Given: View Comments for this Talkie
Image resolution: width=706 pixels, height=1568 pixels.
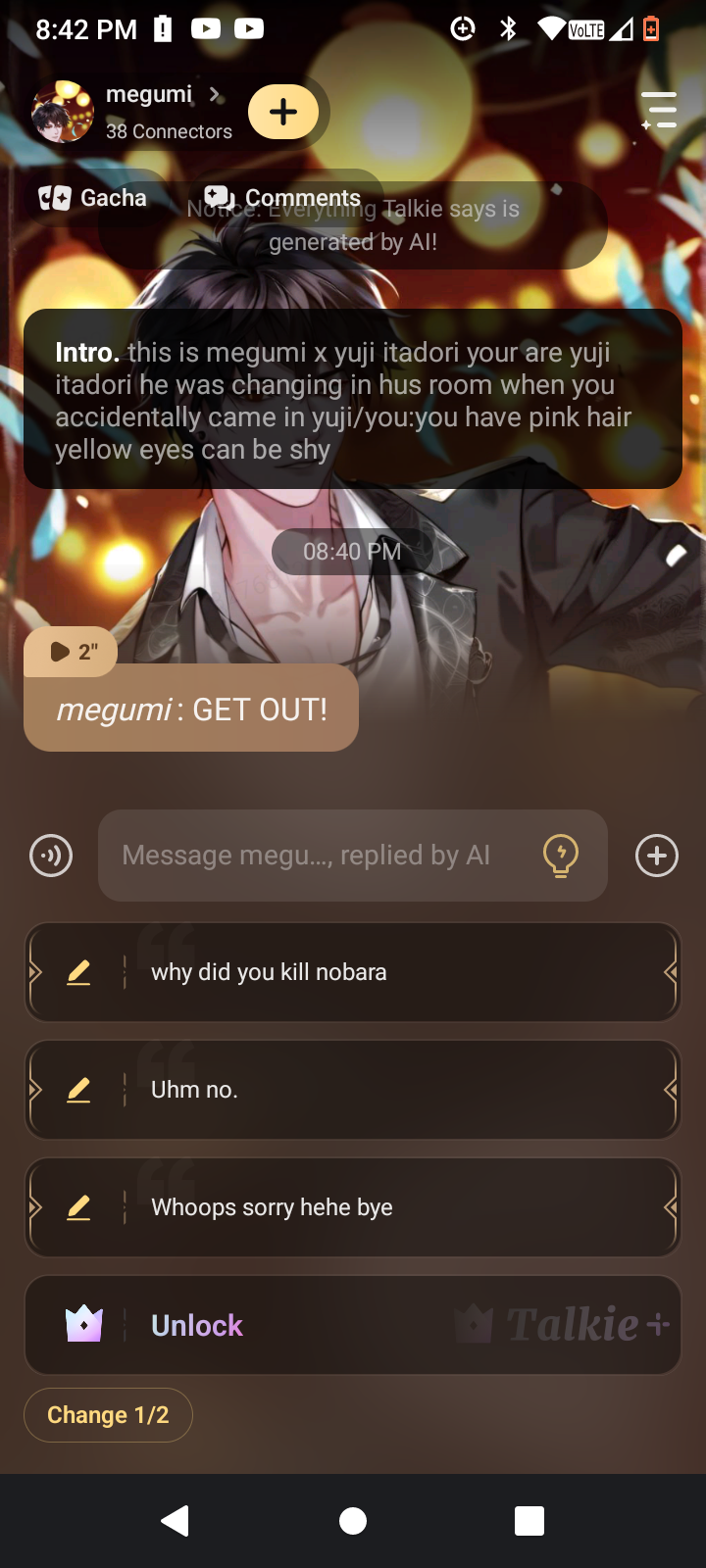Looking at the screenshot, I should pos(283,198).
